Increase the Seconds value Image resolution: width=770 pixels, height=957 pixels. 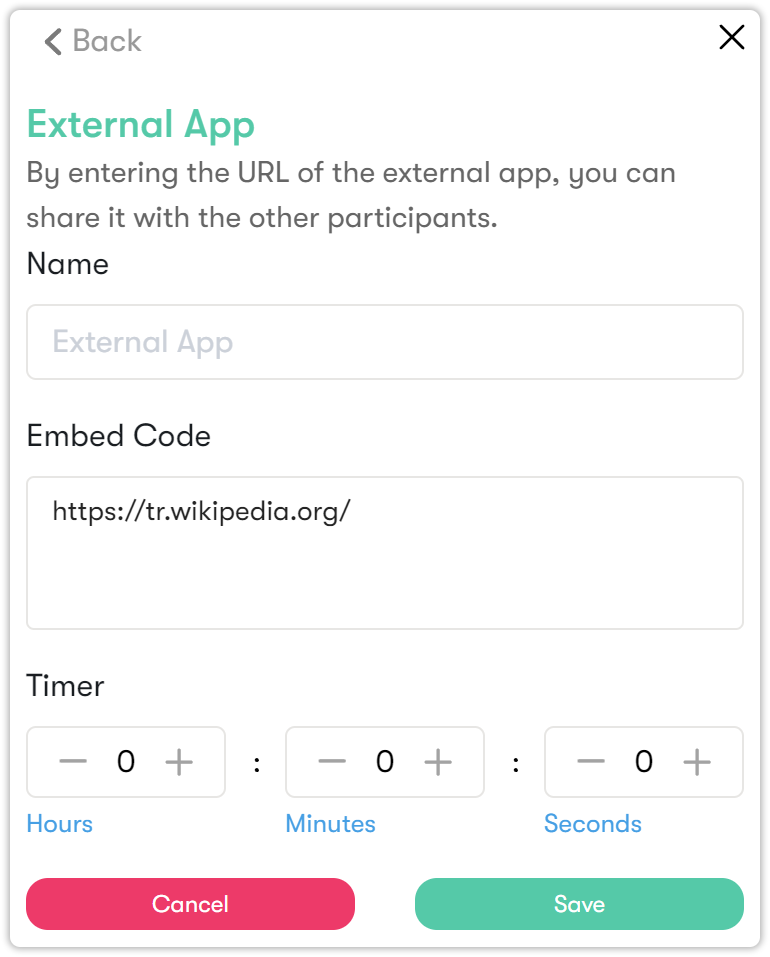tap(697, 762)
